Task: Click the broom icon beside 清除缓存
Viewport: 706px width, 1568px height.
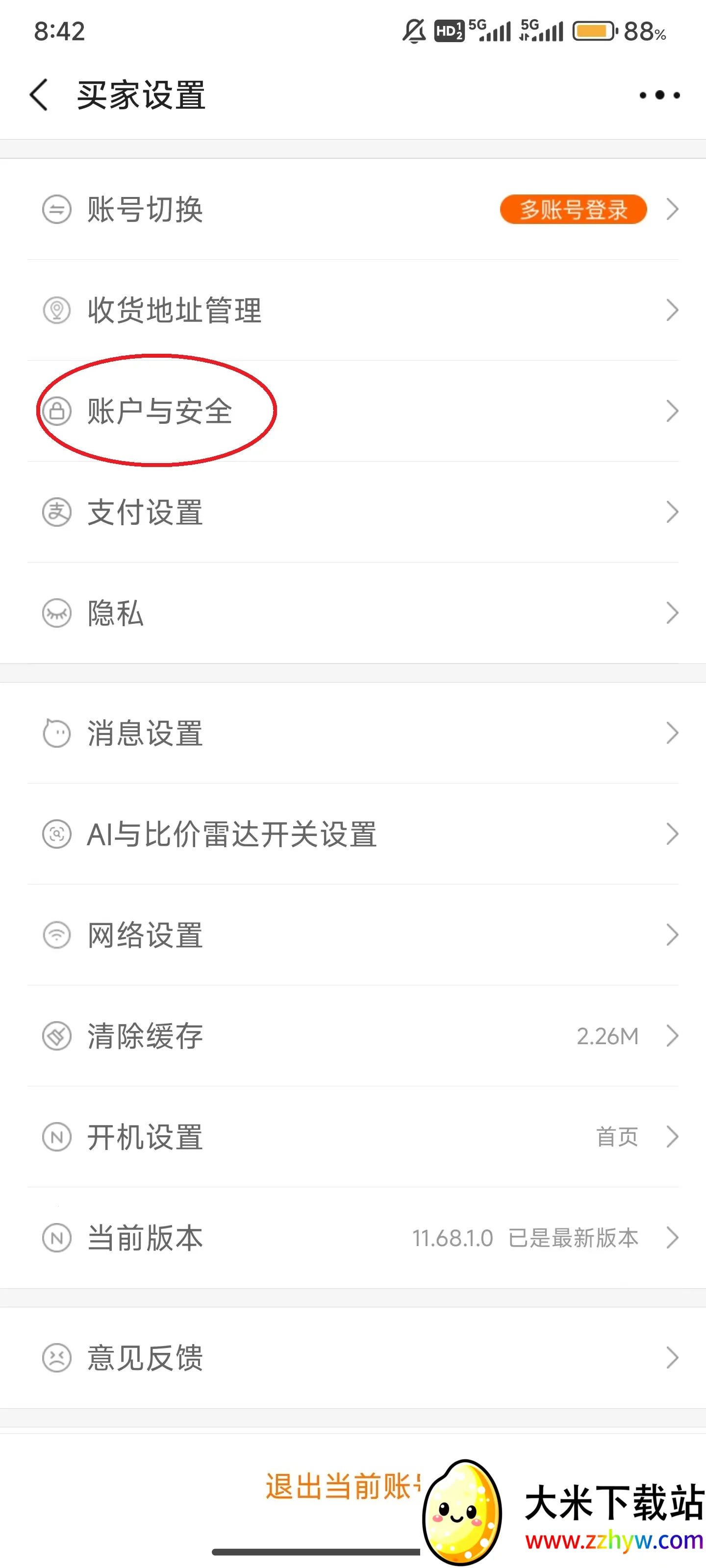Action: pyautogui.click(x=56, y=1035)
